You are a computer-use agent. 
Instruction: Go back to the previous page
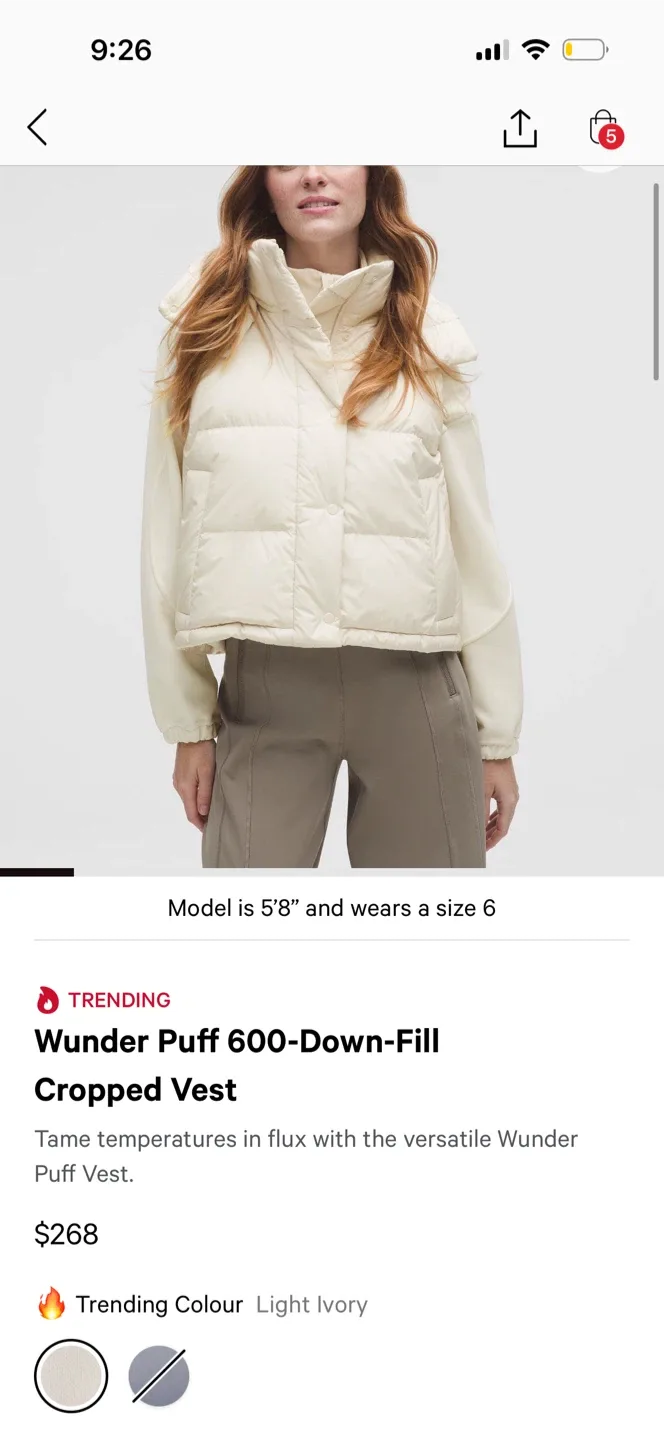pyautogui.click(x=37, y=128)
